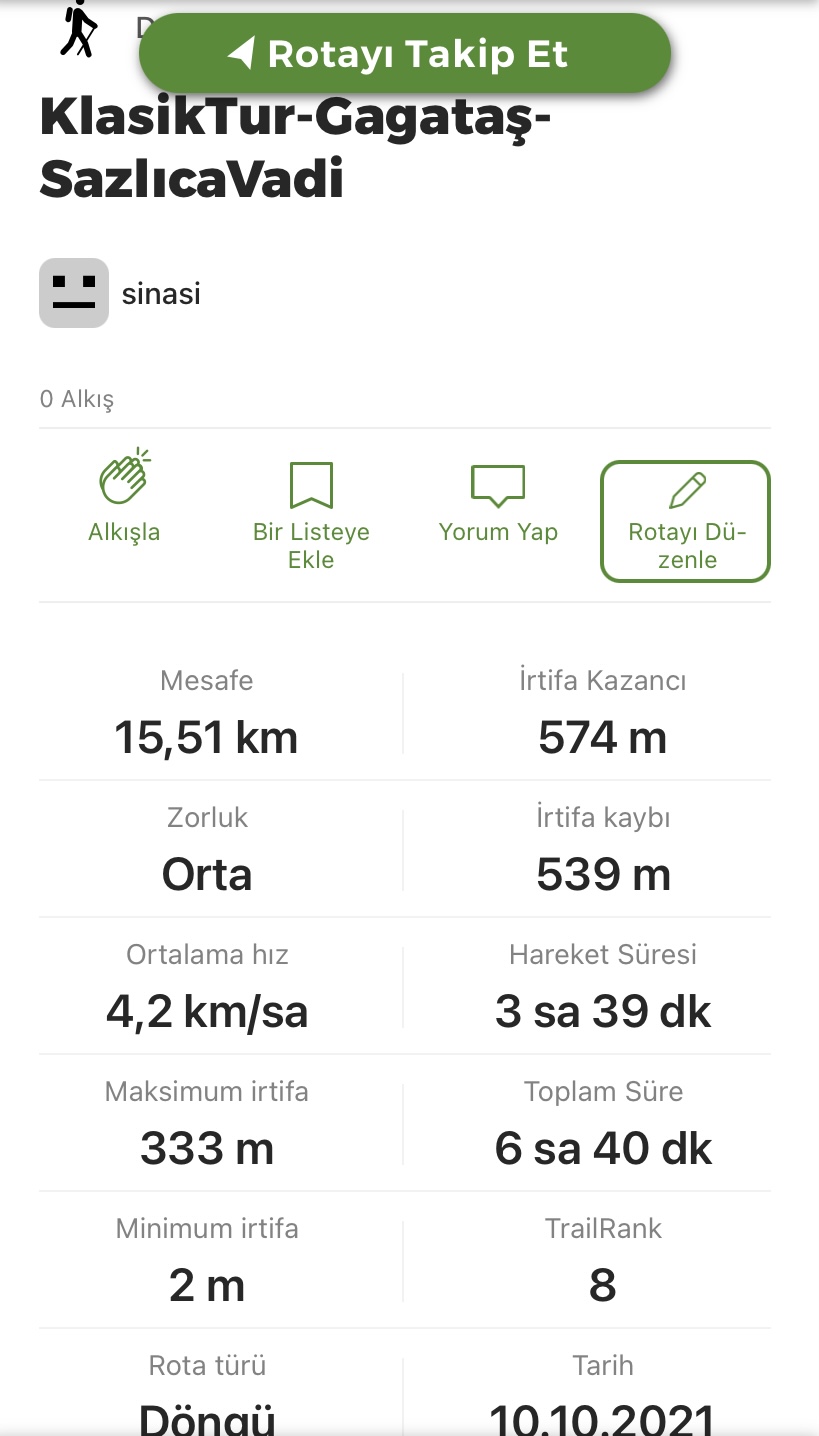Start following the route with Rotayı Takip Et
Viewport: 819px width, 1436px height.
(405, 54)
